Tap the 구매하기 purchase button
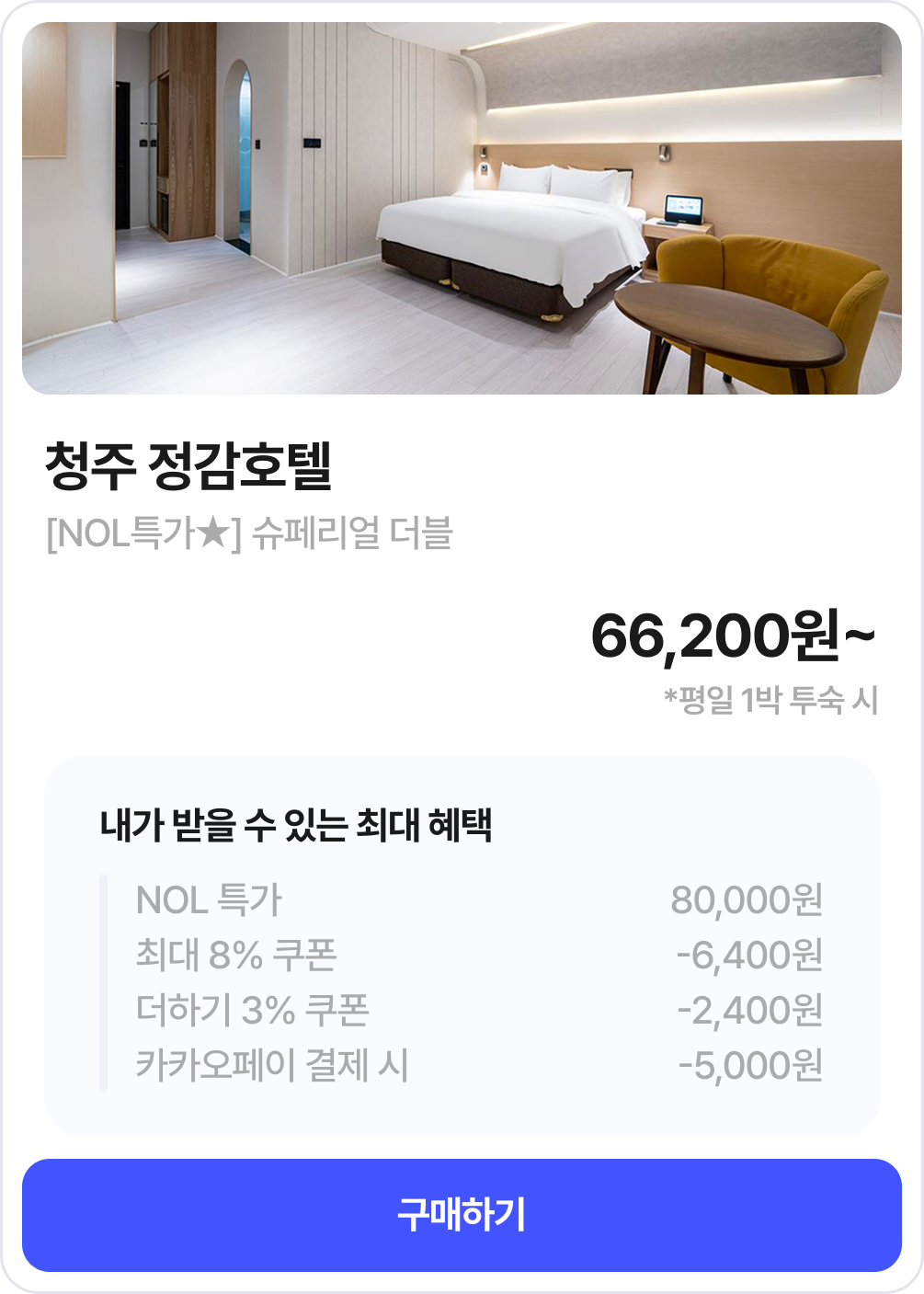 [462, 1215]
